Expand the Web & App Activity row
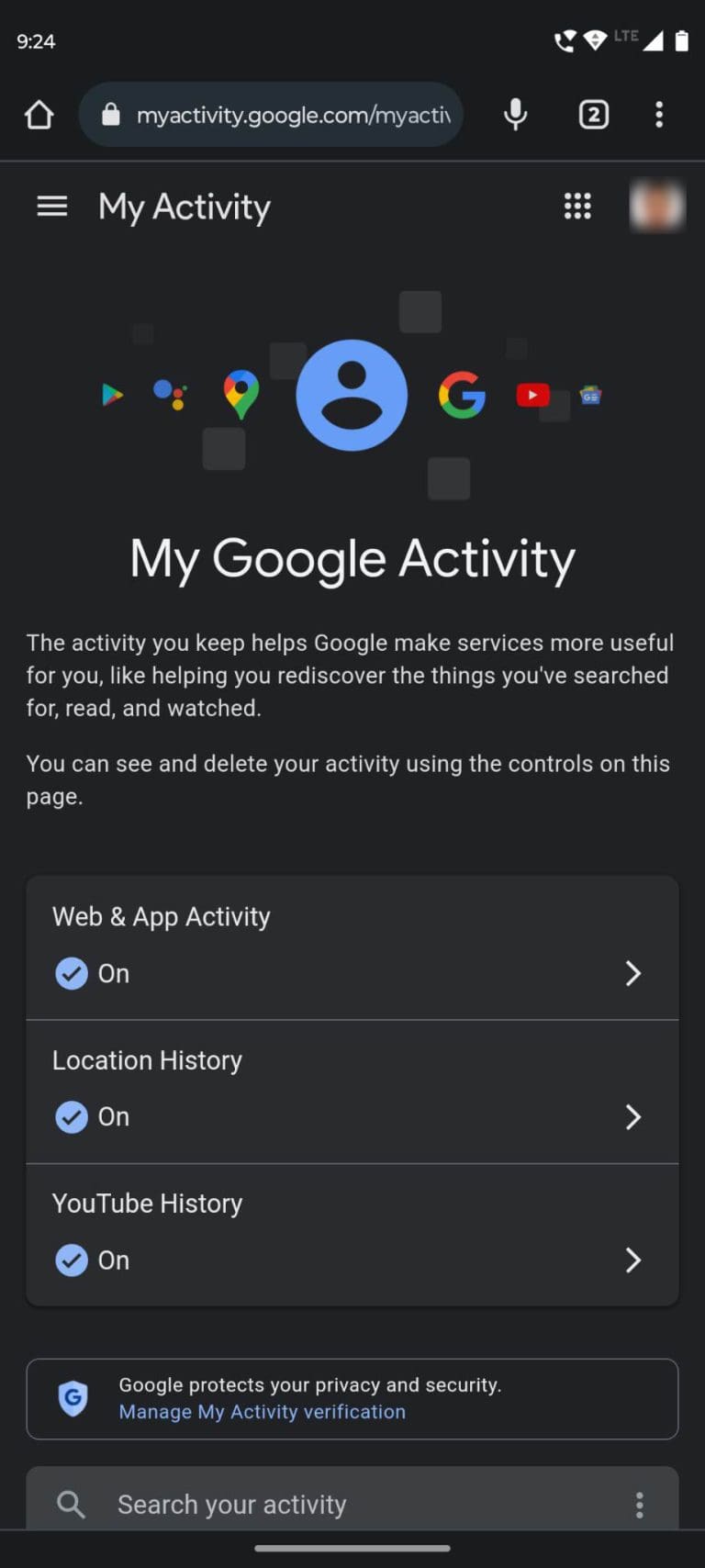This screenshot has width=705, height=1568. coord(632,973)
